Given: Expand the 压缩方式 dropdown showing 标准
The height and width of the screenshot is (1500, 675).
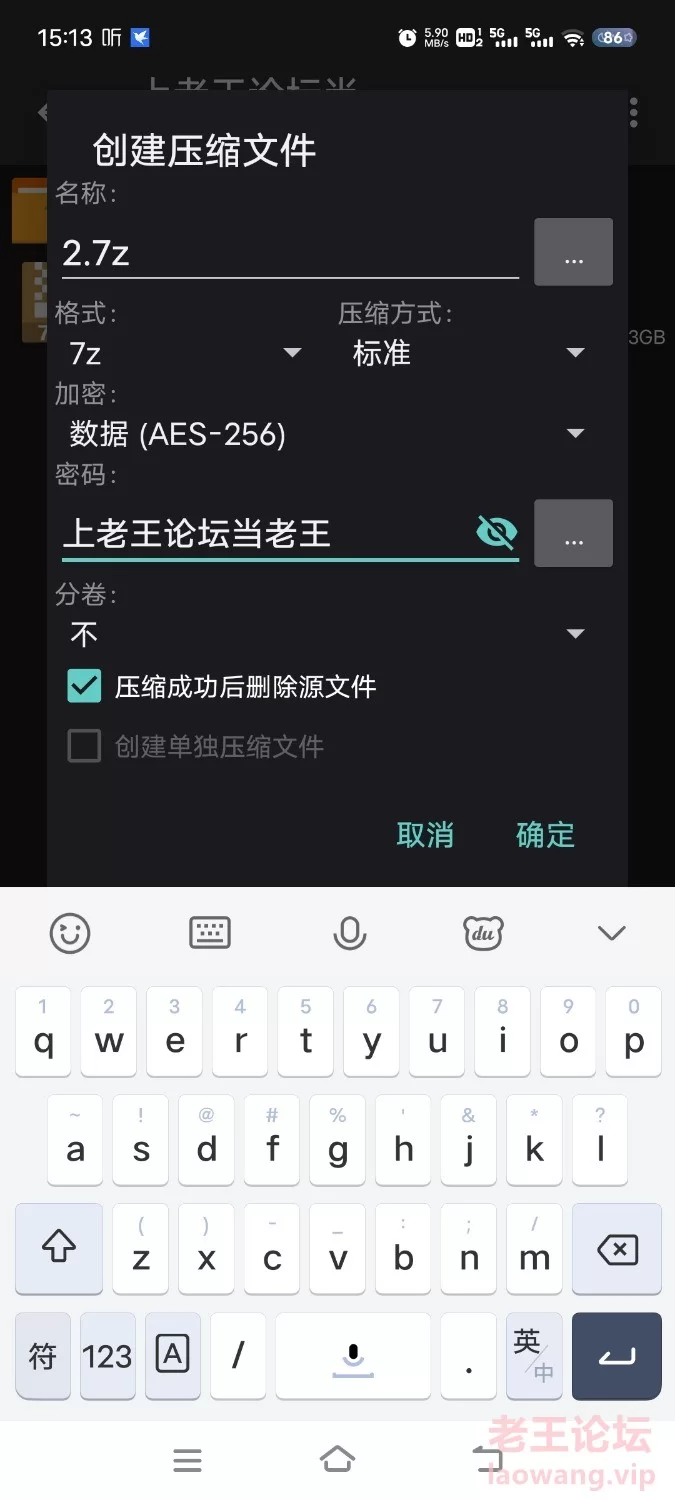Looking at the screenshot, I should [467, 353].
